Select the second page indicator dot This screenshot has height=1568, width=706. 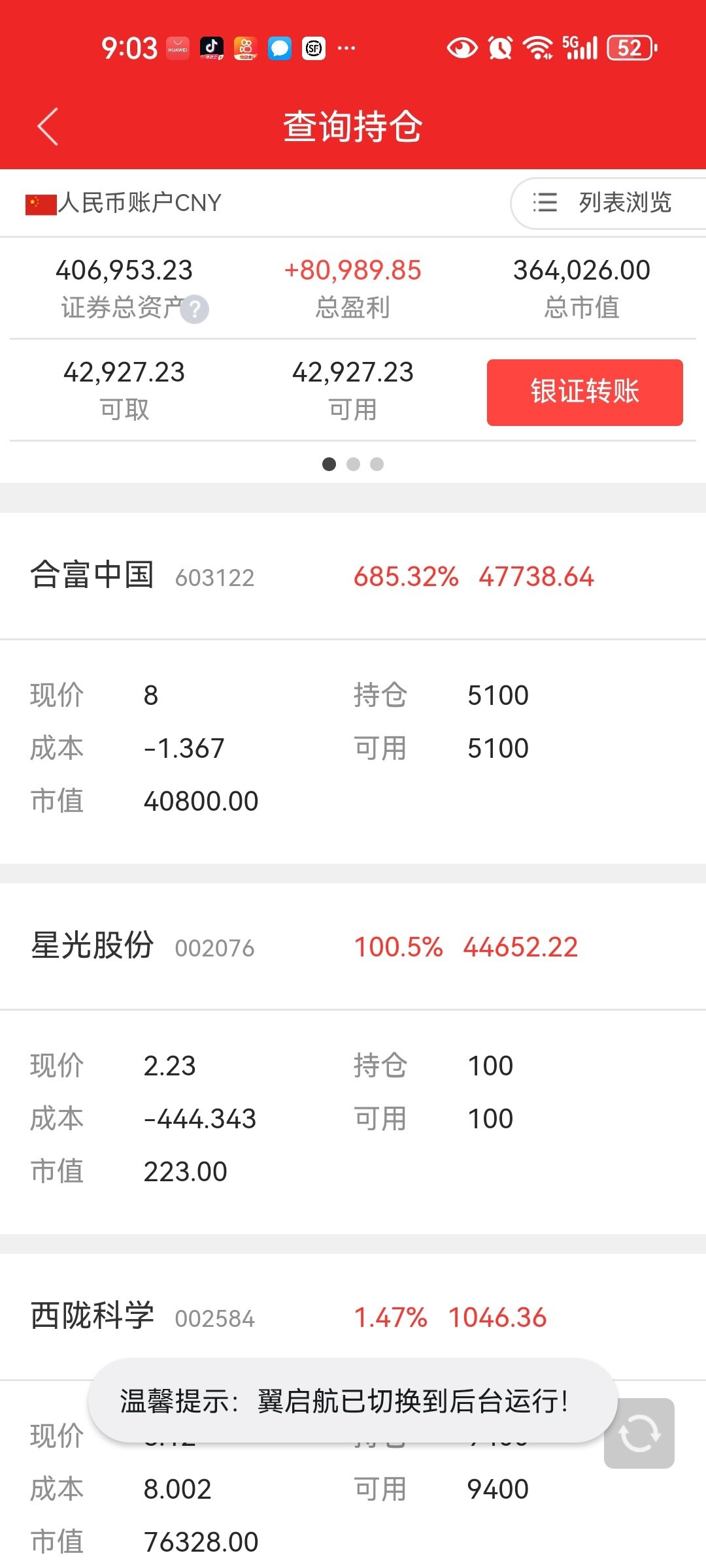[x=353, y=464]
